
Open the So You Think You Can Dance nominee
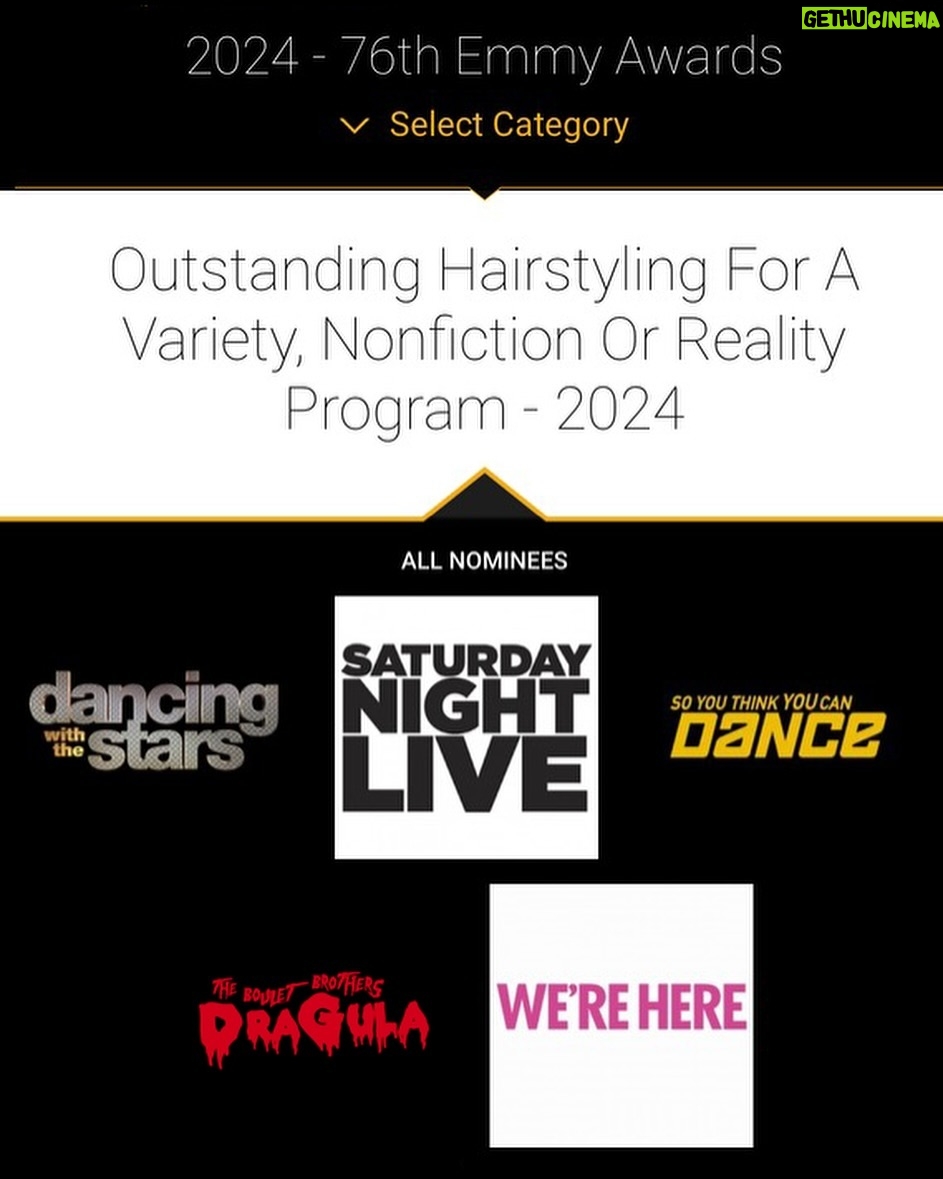pos(778,725)
